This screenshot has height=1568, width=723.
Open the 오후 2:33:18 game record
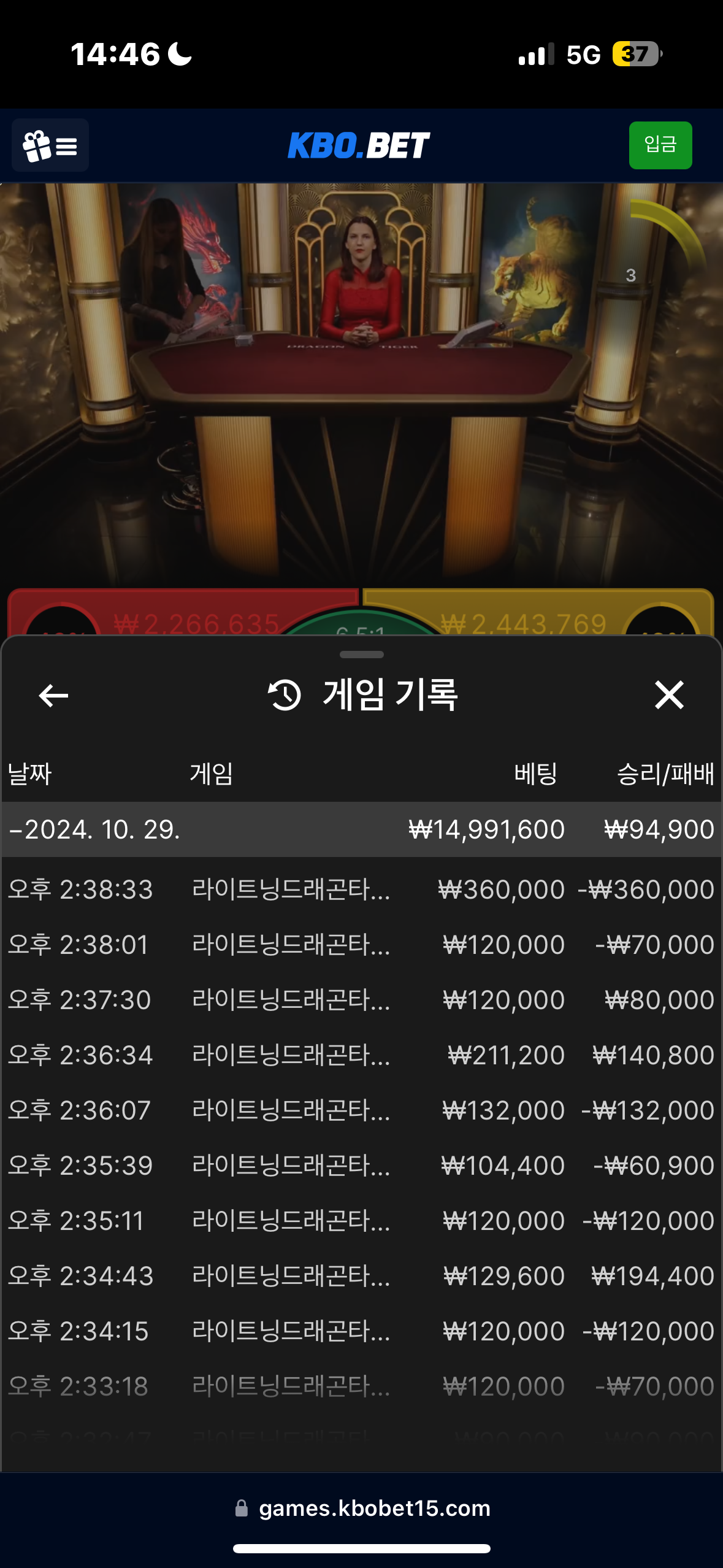pos(361,1386)
